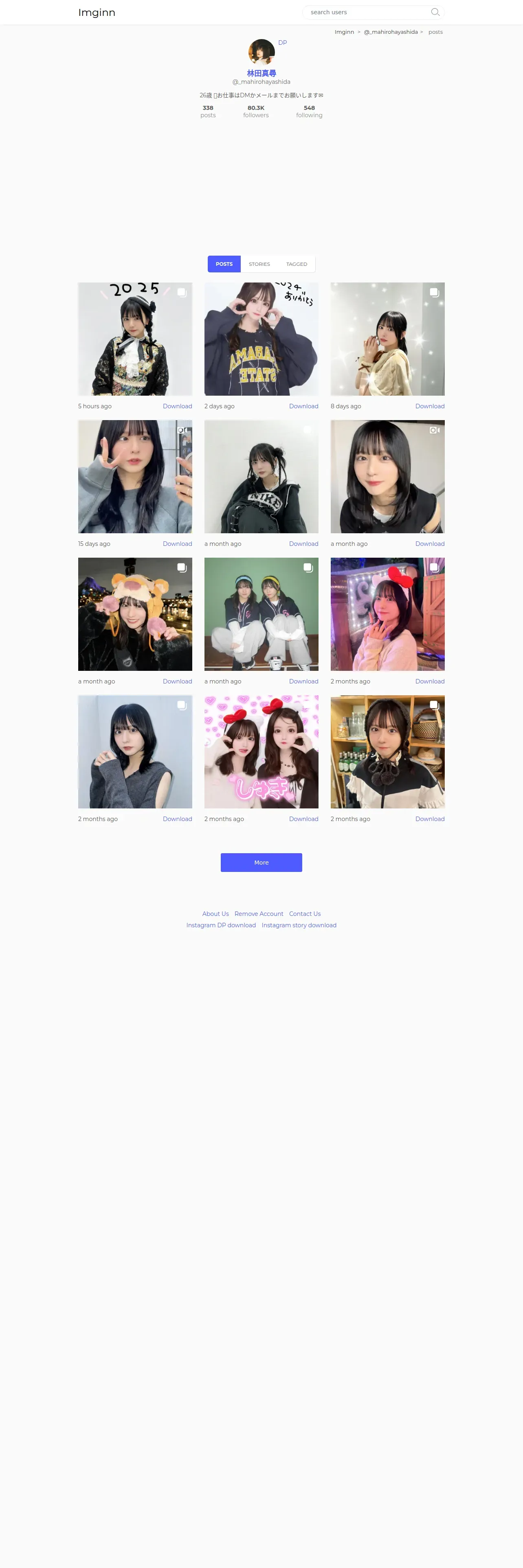Open the Imginn breadcrumb link
The image size is (523, 1568).
(x=344, y=32)
